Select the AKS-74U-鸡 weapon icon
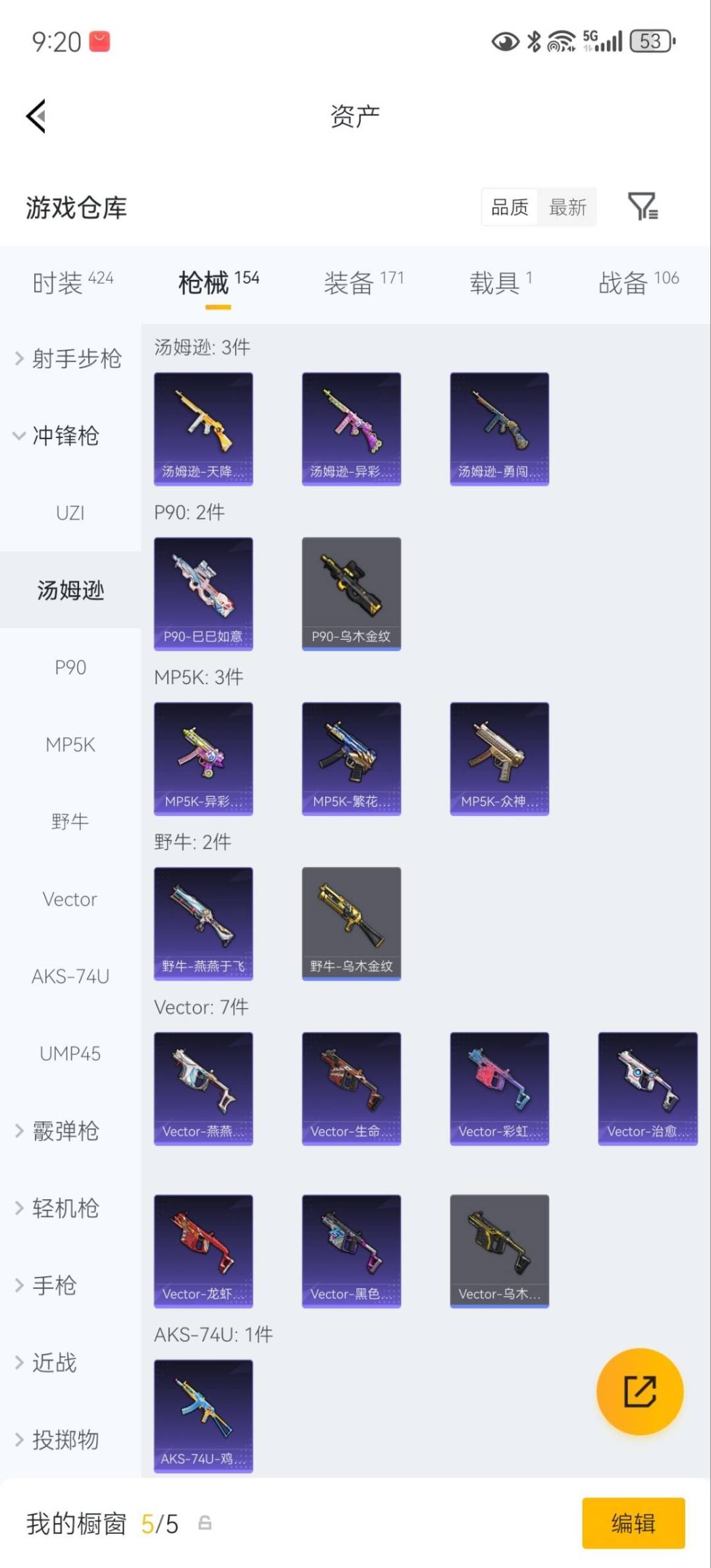The image size is (711, 1568). click(x=203, y=1416)
